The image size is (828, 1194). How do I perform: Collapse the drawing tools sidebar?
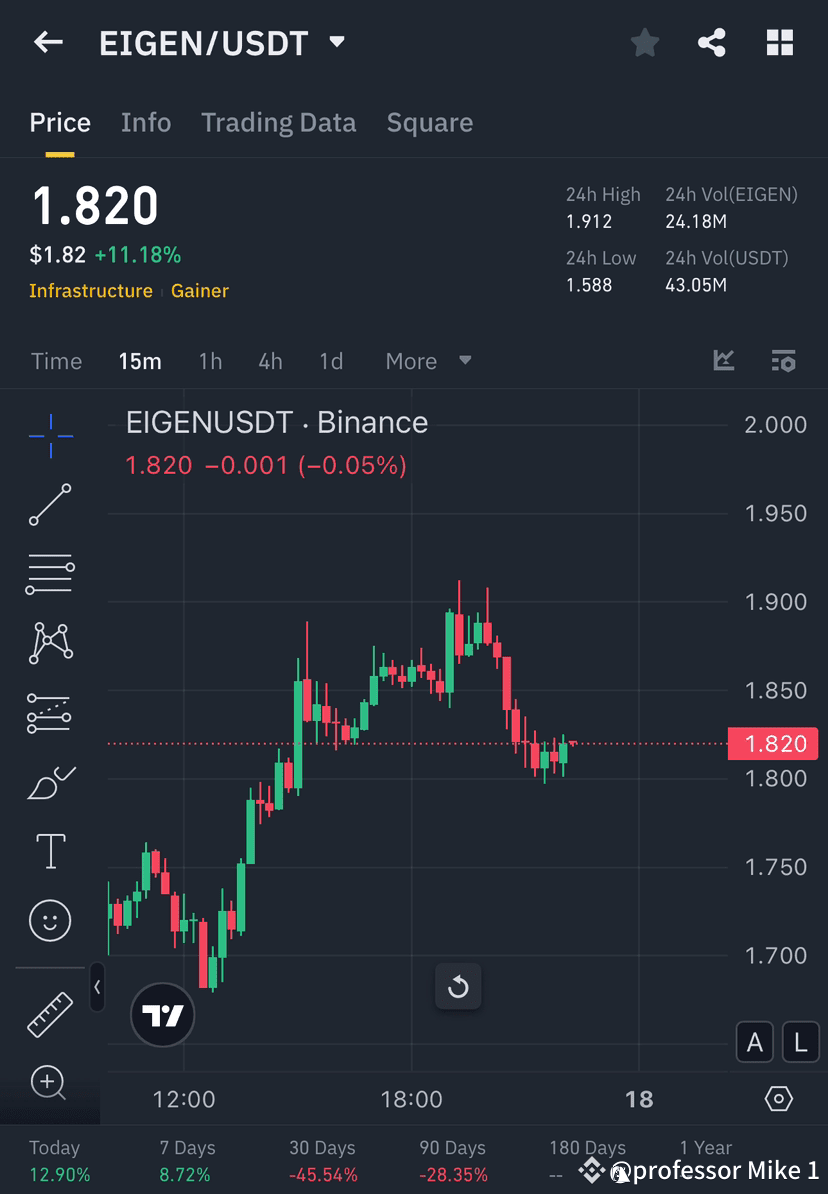pos(97,988)
